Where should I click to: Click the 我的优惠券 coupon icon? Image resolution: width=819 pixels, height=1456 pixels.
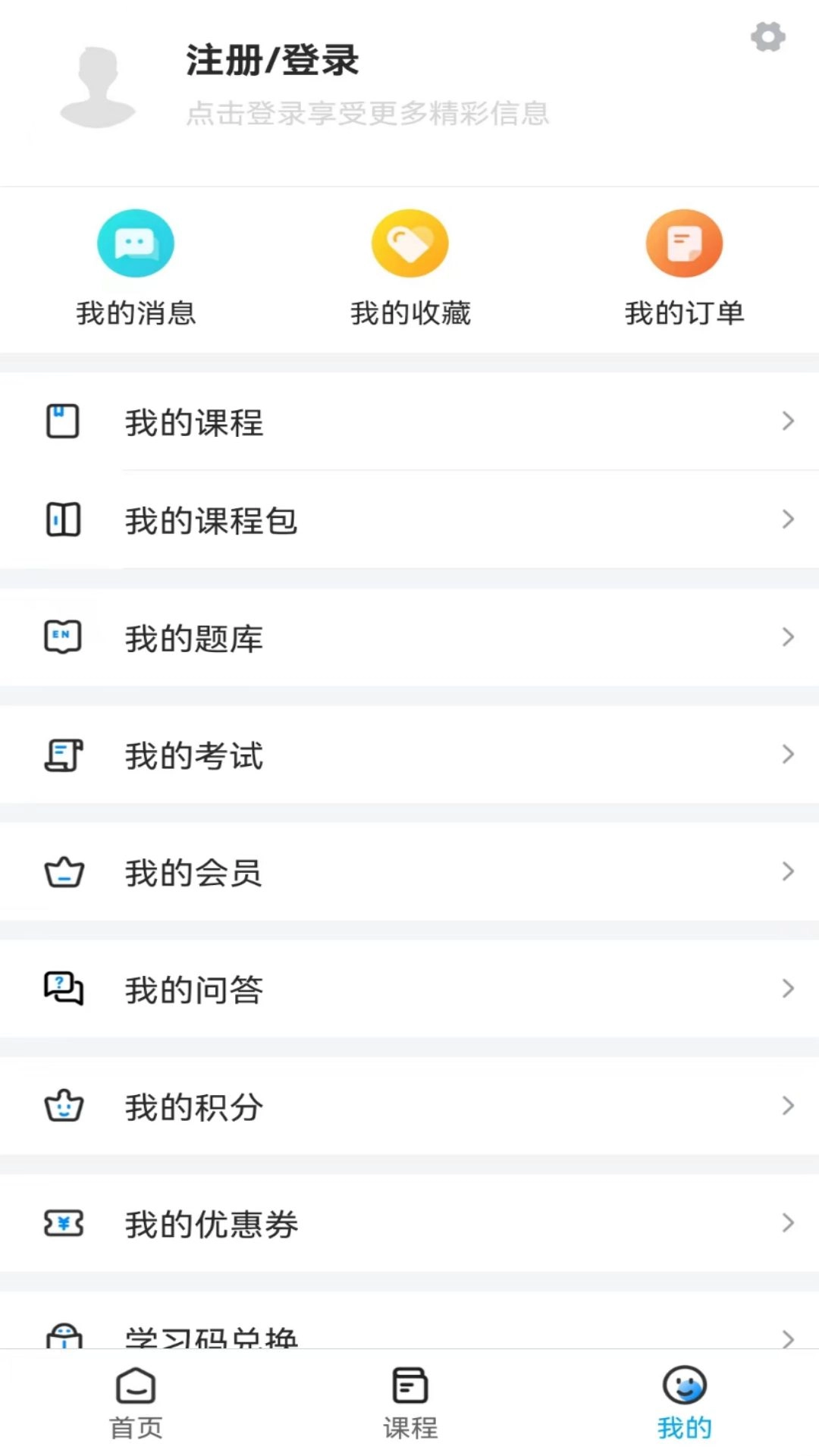[x=64, y=1224]
